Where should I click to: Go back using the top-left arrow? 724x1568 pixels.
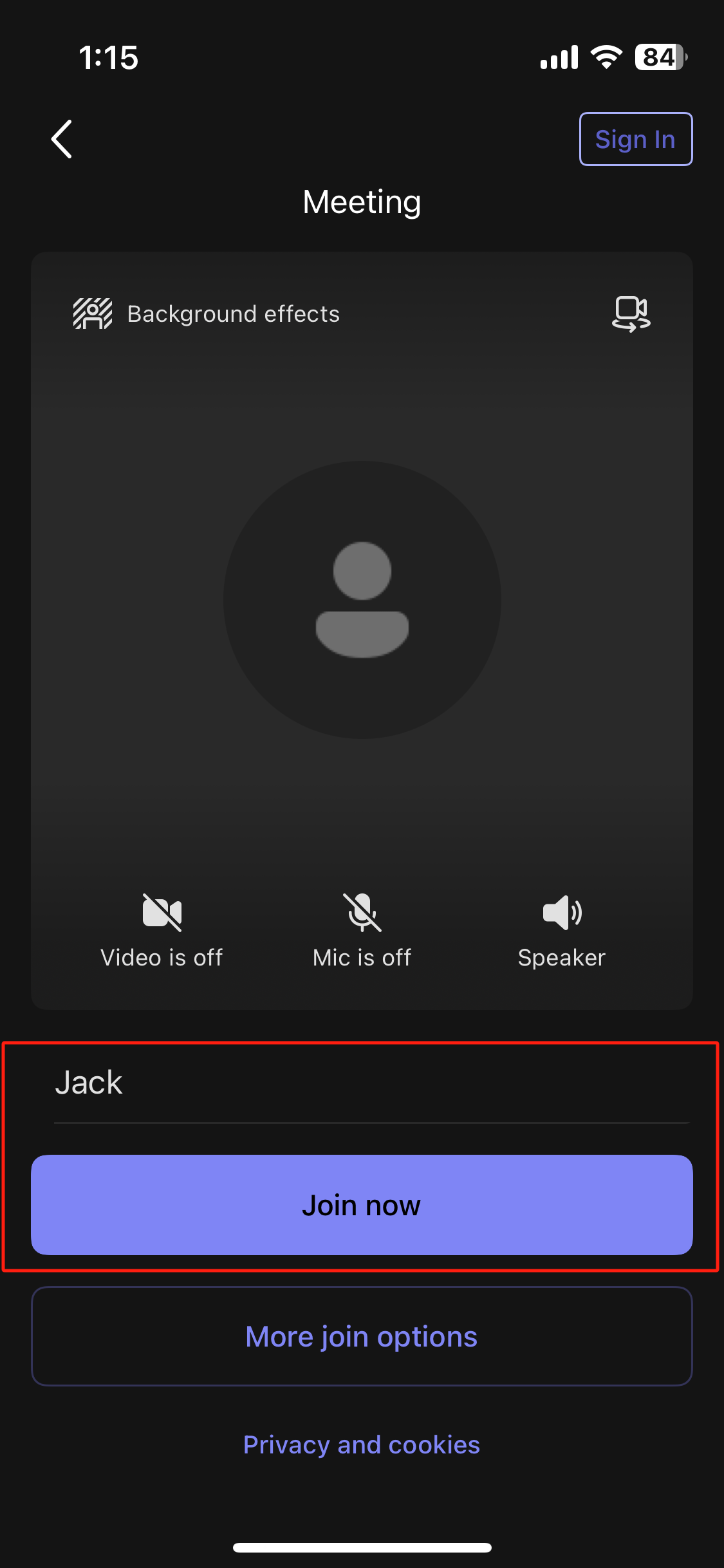click(x=62, y=139)
